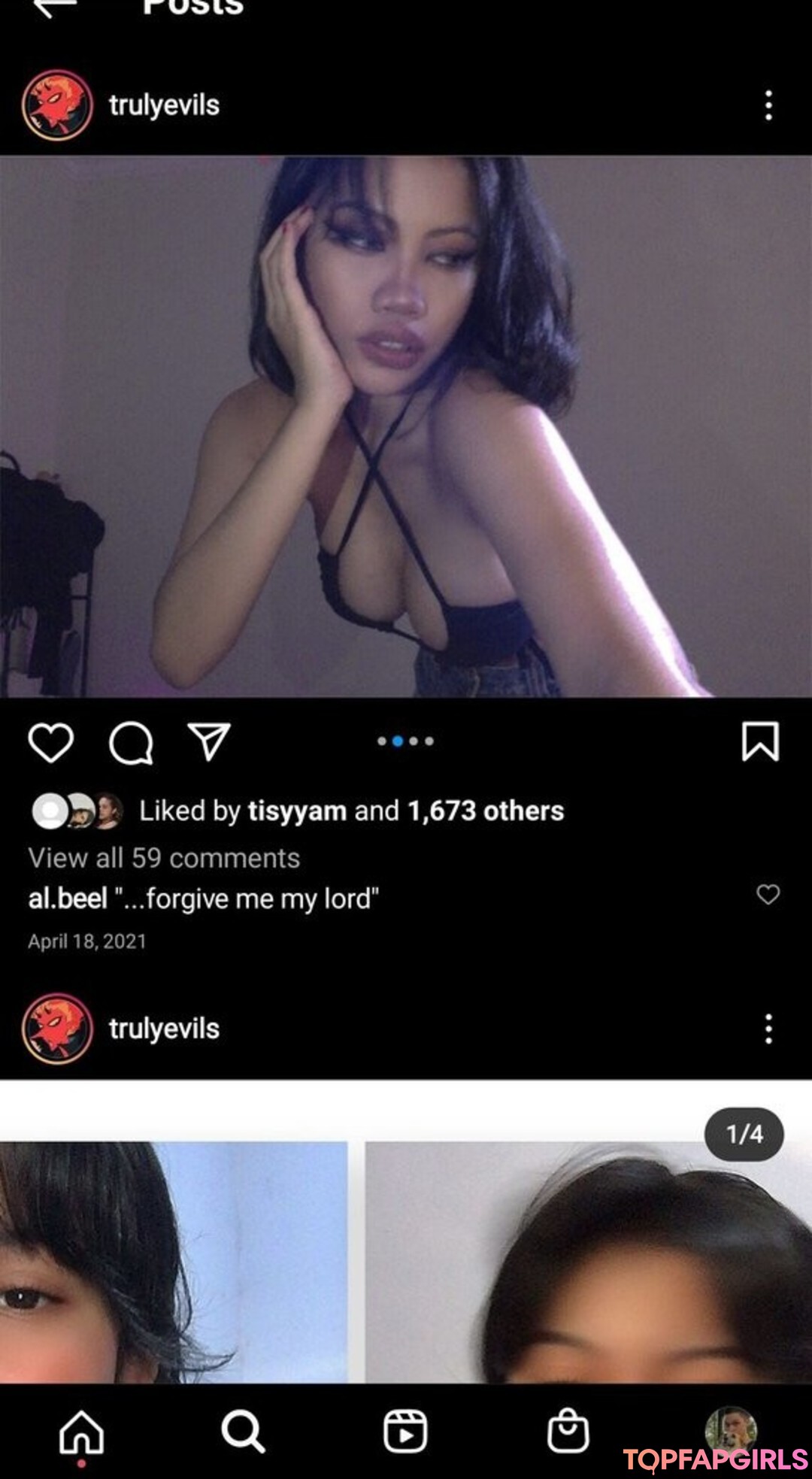This screenshot has width=812, height=1479.
Task: See the list of 1,673 others who liked
Action: point(486,811)
